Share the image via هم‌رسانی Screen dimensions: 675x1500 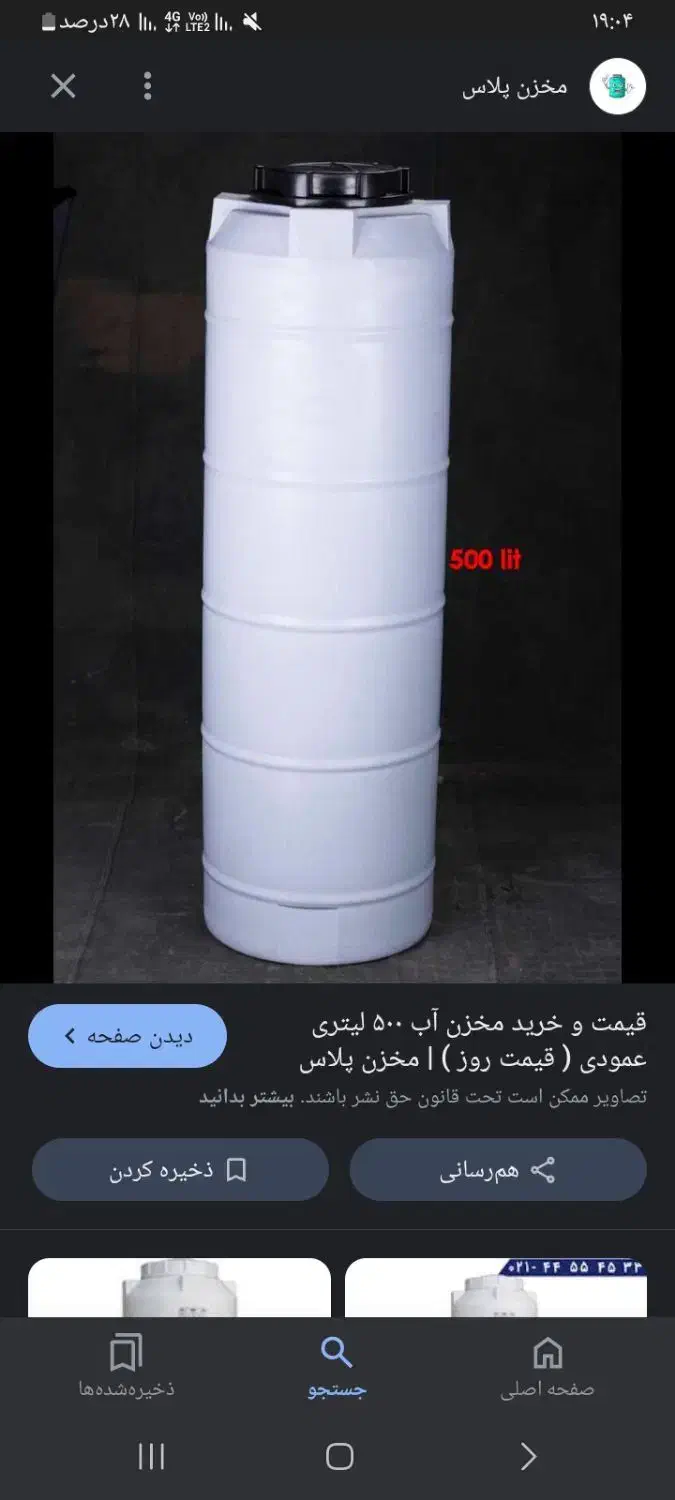[x=498, y=1170]
